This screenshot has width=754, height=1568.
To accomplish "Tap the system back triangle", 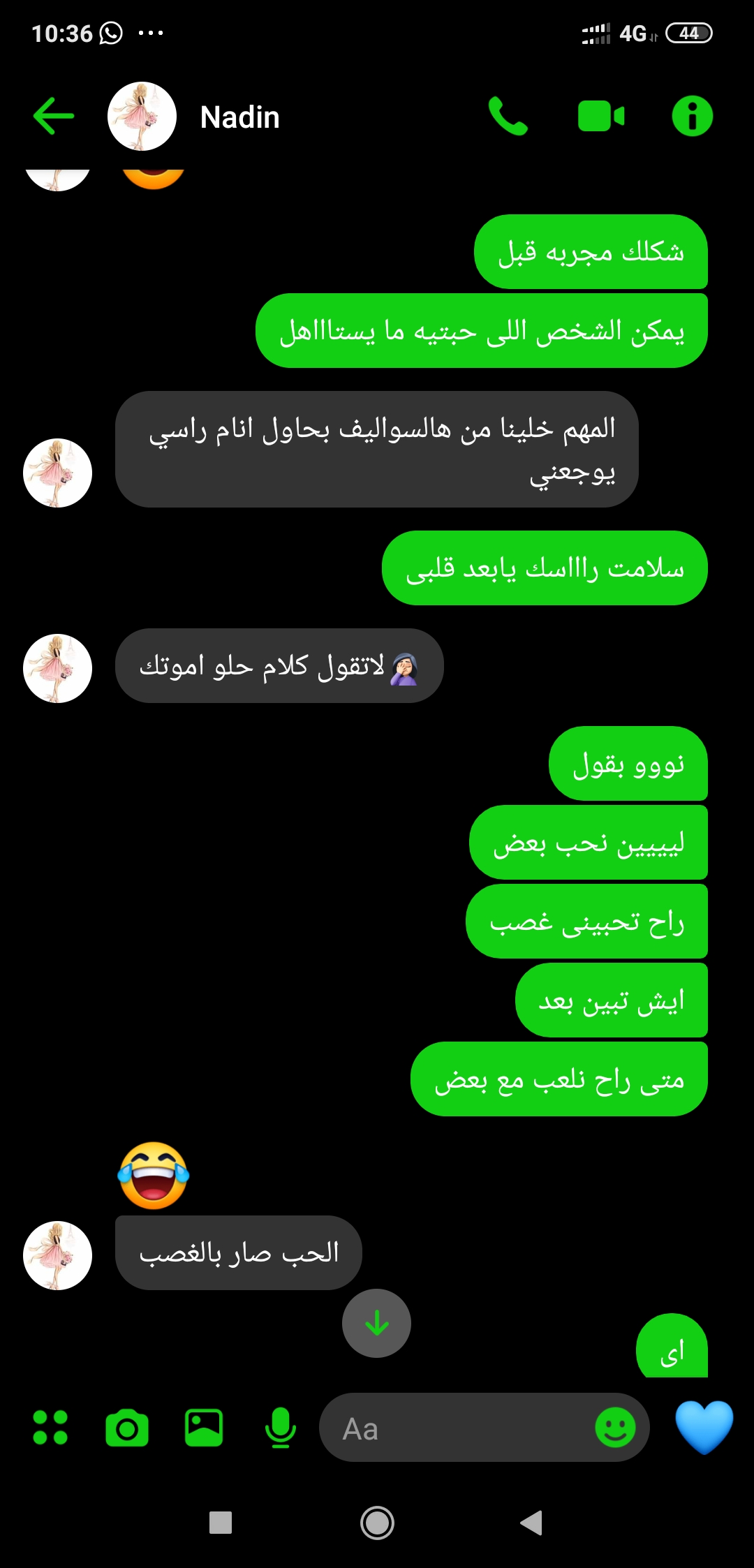I will point(532,1523).
